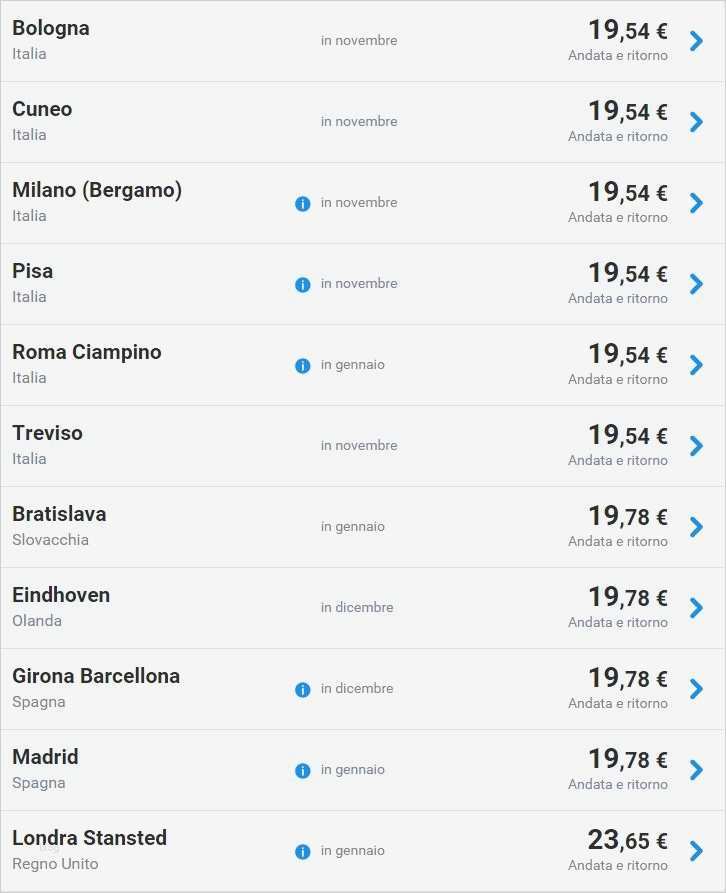Expand the Cuneo row arrow

697,122
